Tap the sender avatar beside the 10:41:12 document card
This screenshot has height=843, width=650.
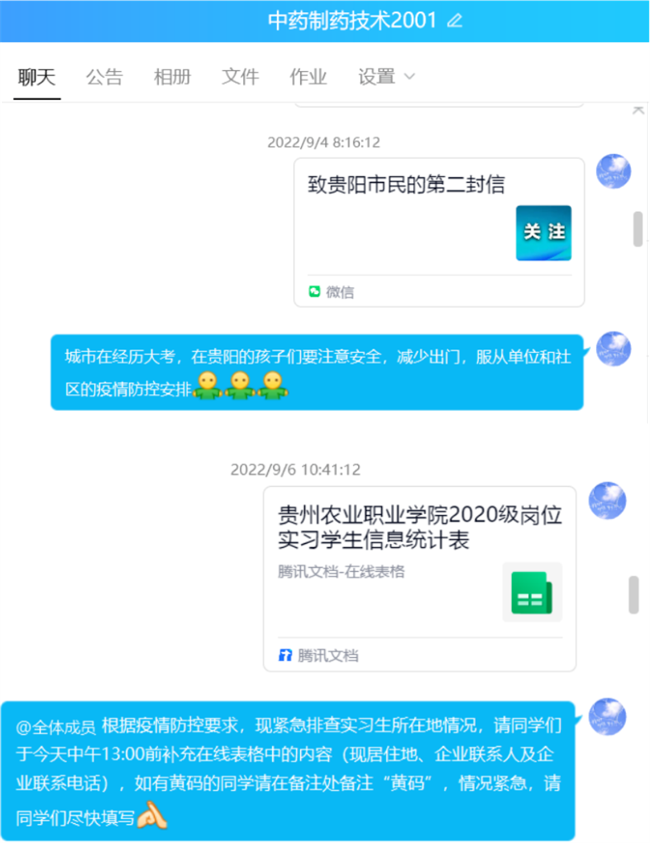click(607, 500)
